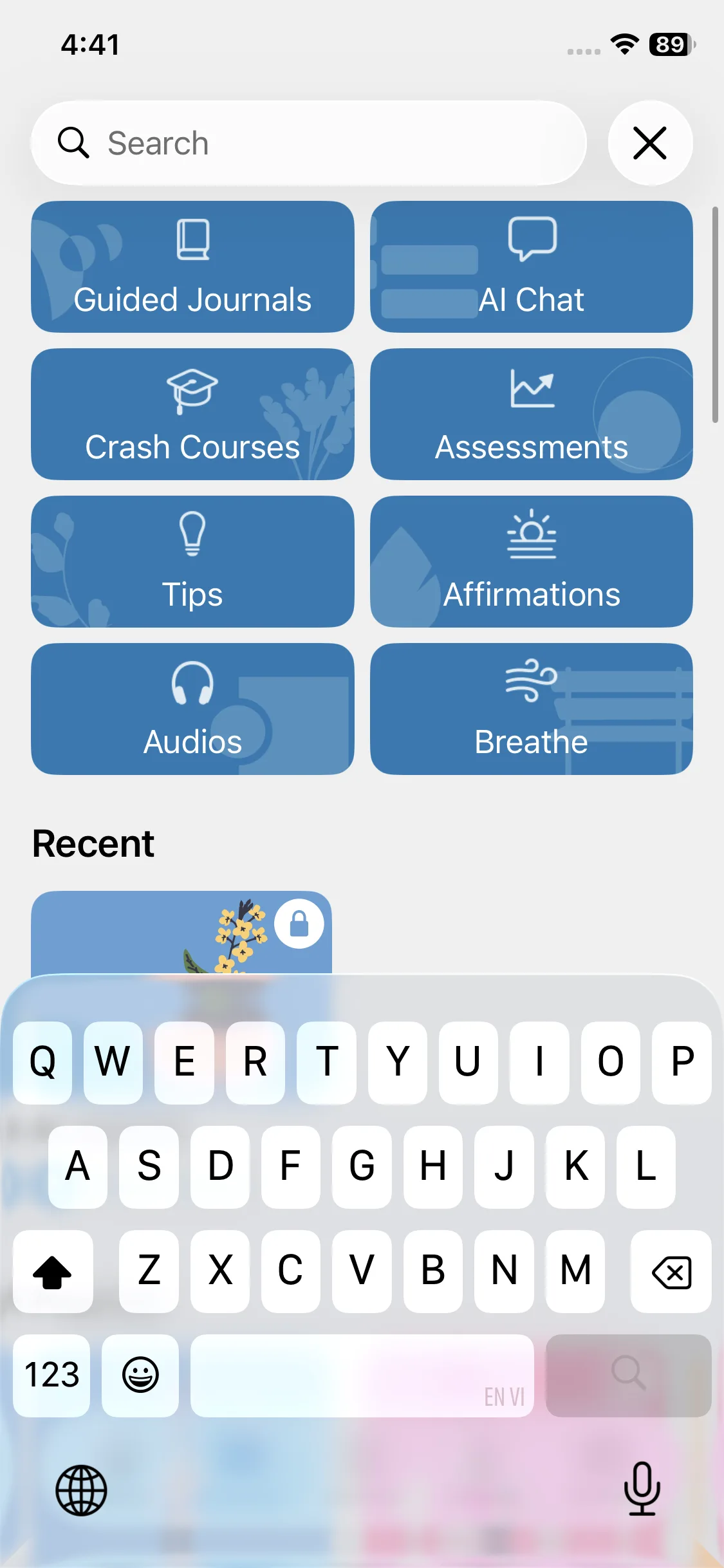The width and height of the screenshot is (724, 1568).
Task: View the Tips category
Action: 192,561
